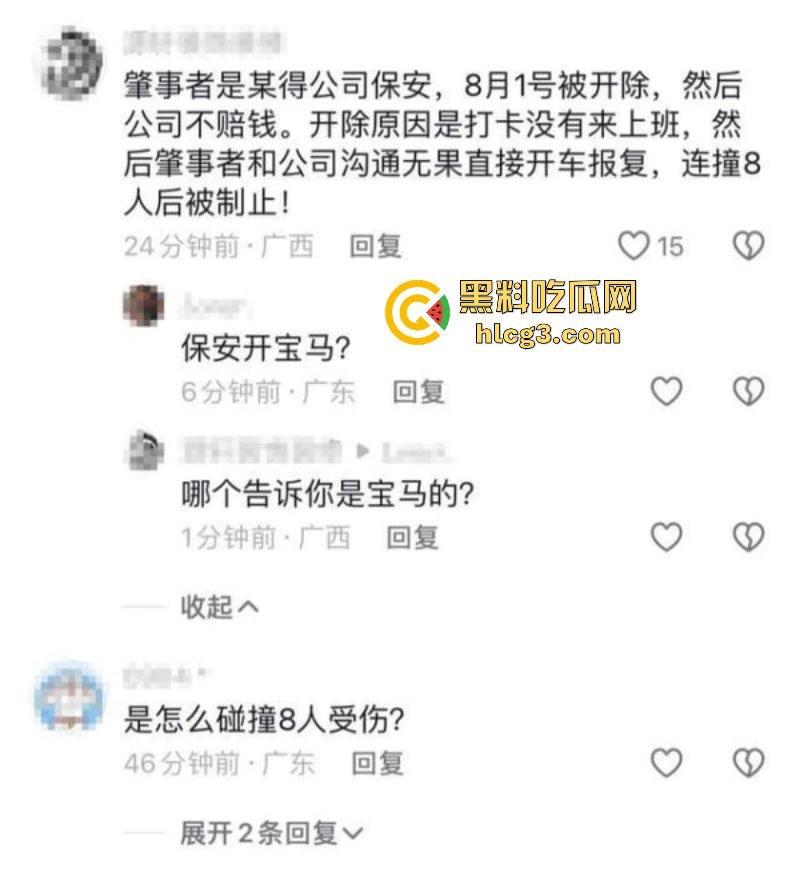800x884 pixels.
Task: Dislike the comment posted 24分钟前 from 广西
Action: point(748,245)
